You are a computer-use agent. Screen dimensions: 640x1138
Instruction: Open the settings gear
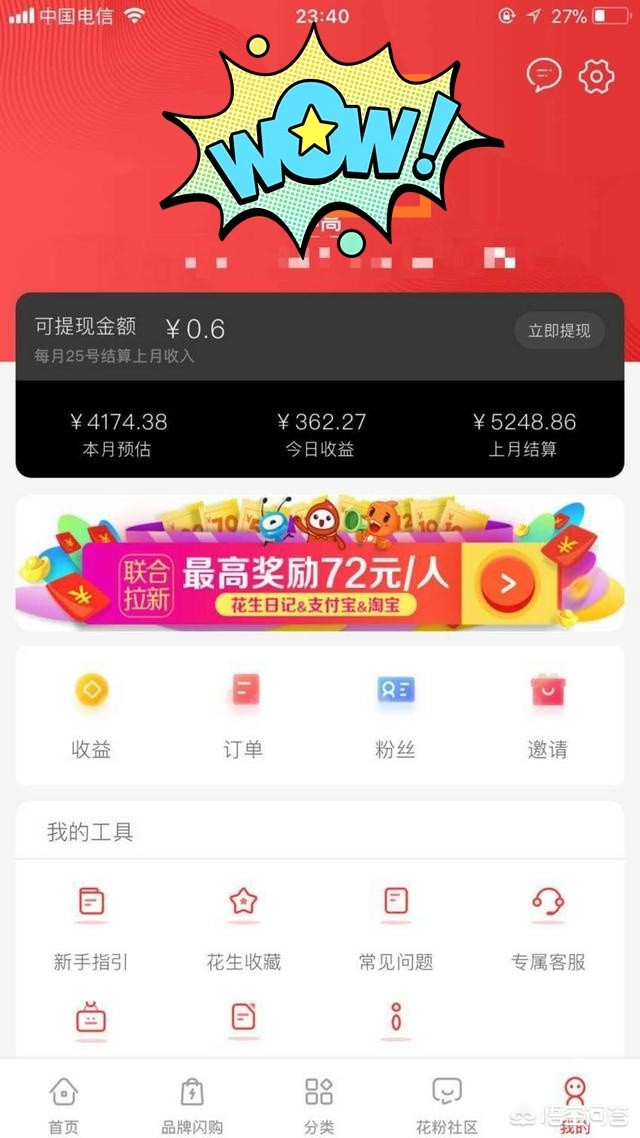click(597, 75)
